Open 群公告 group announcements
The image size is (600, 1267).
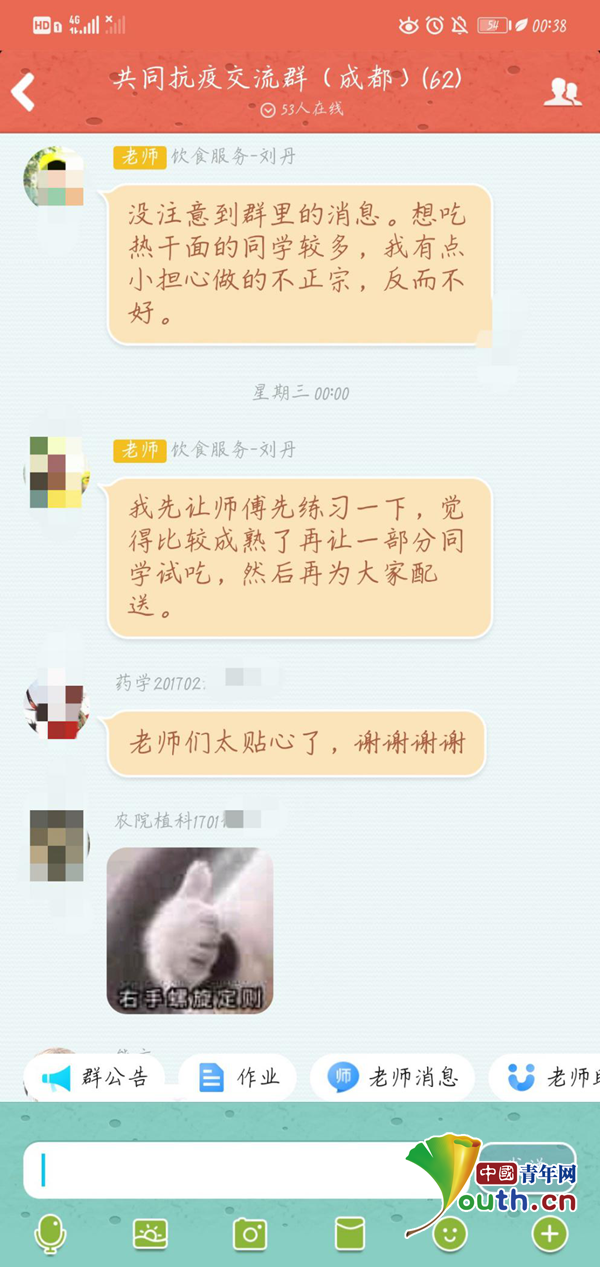pyautogui.click(x=95, y=1077)
